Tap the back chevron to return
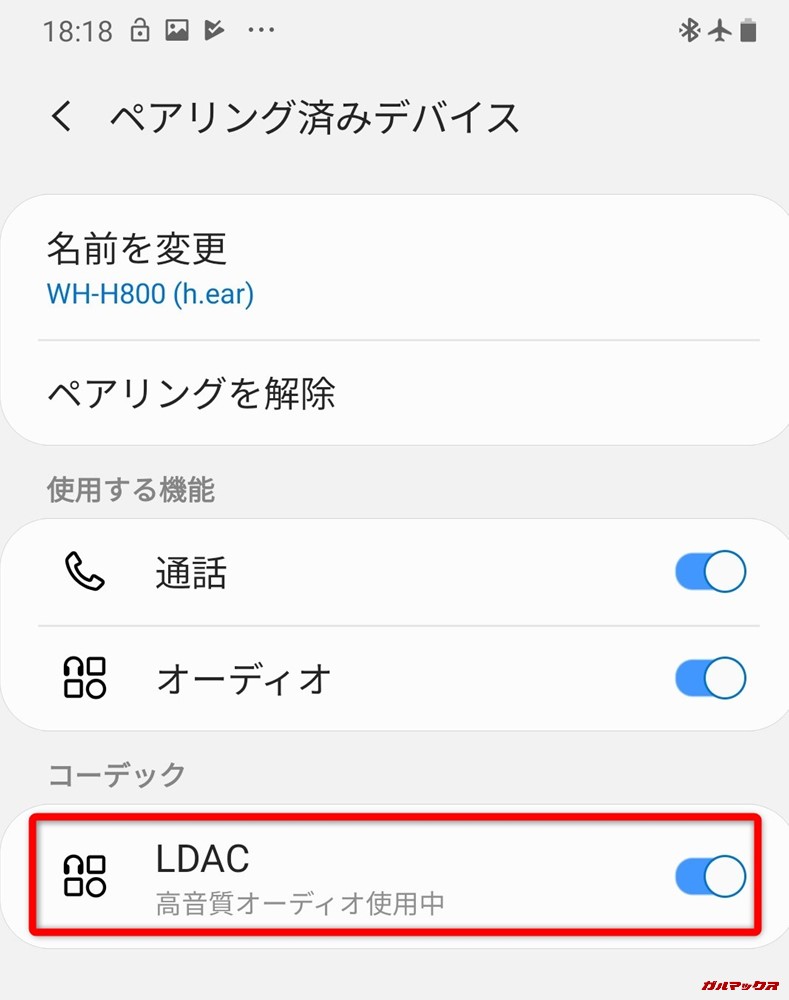 coord(62,115)
